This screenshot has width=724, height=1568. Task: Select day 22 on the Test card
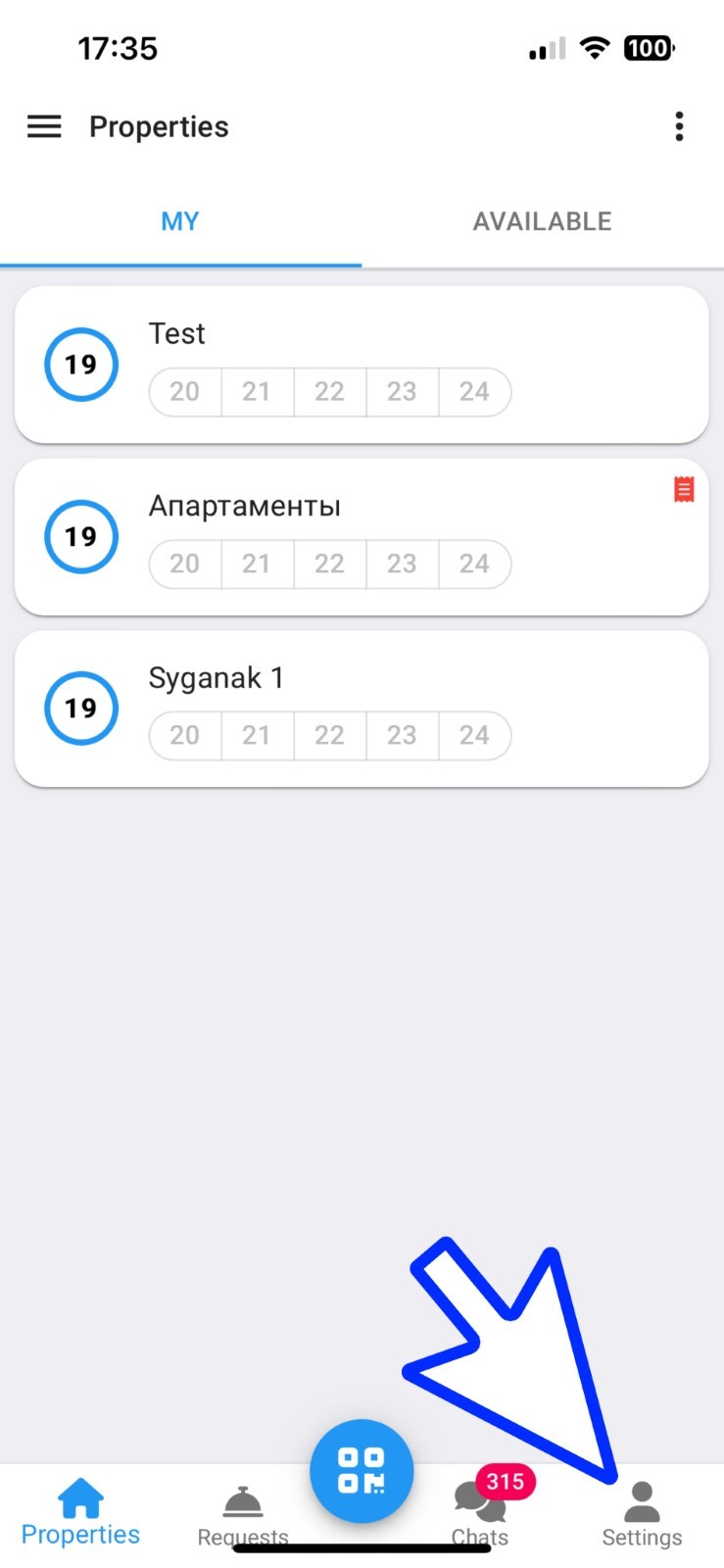(329, 392)
